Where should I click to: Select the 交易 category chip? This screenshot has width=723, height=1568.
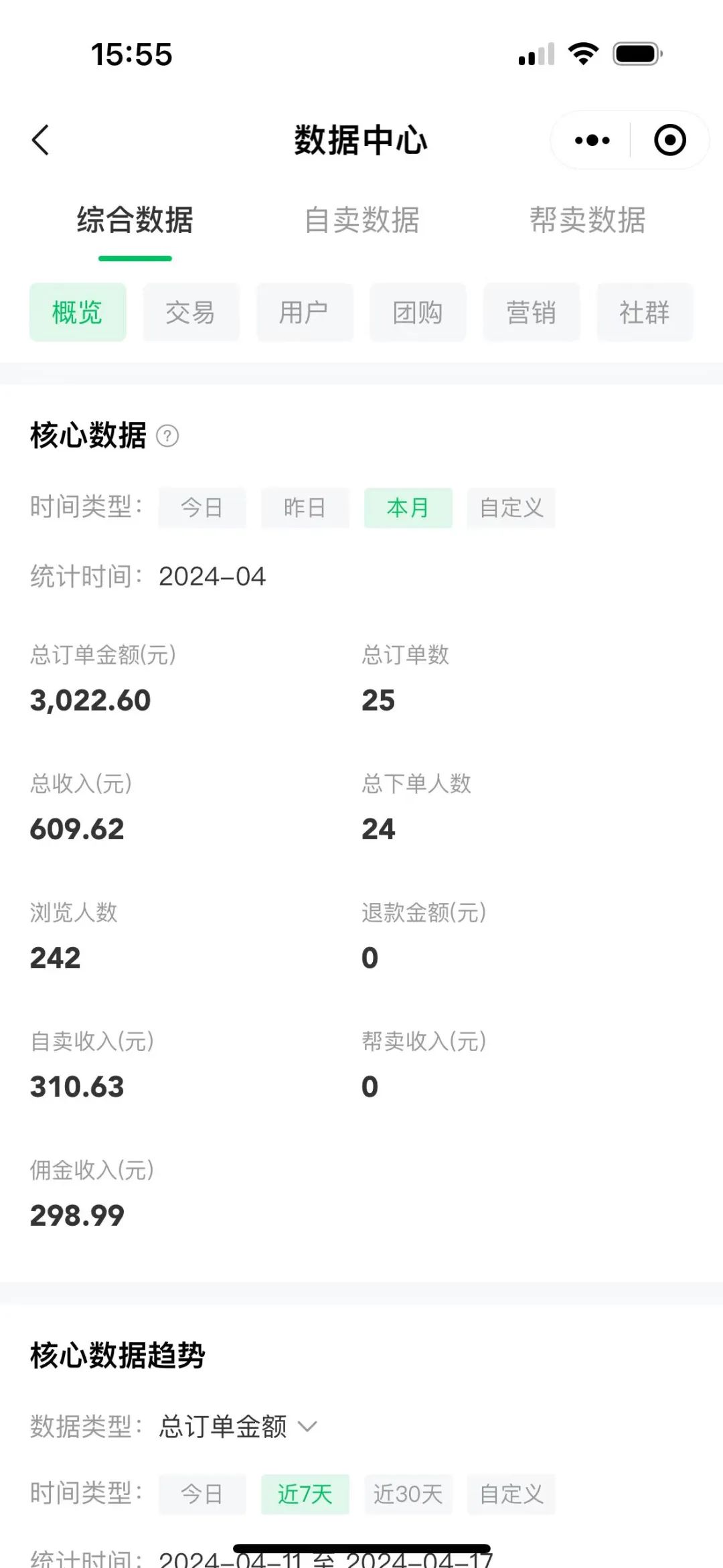pyautogui.click(x=191, y=312)
